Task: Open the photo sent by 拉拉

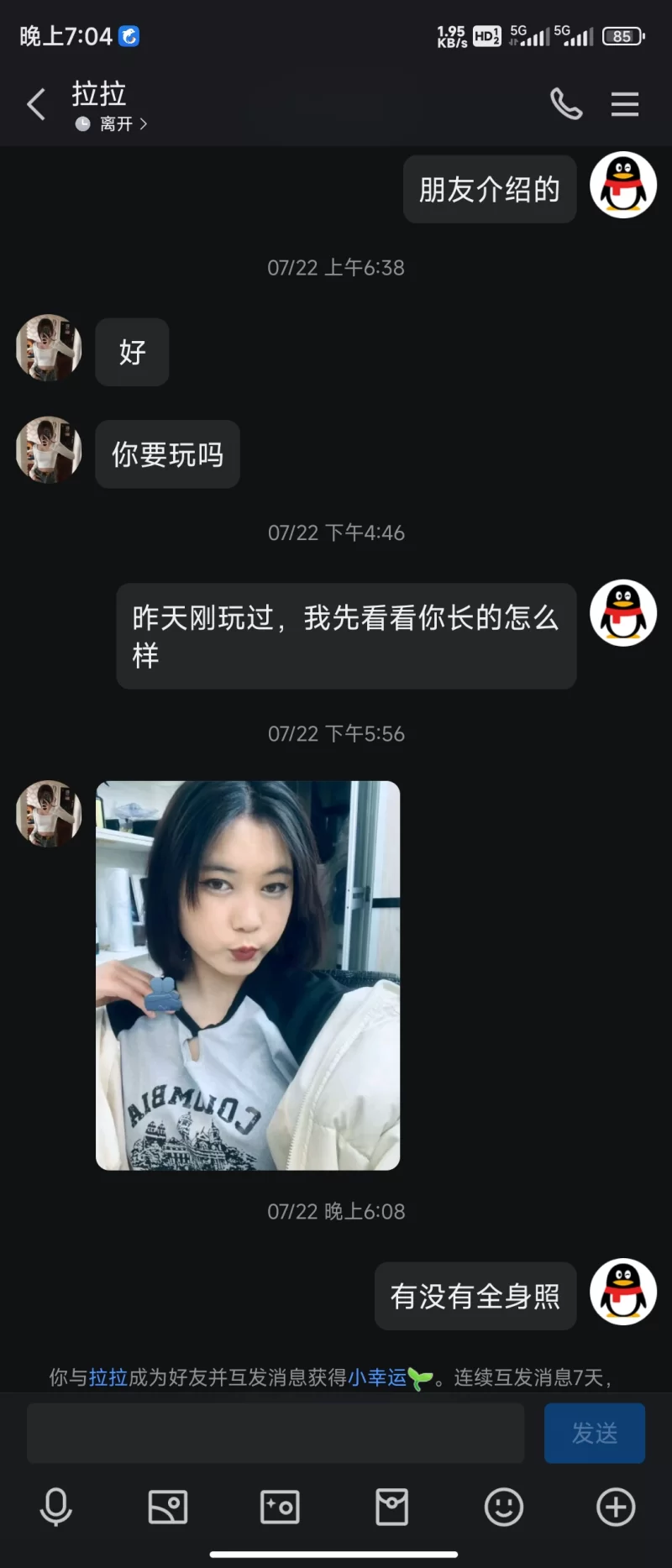Action: (x=248, y=975)
